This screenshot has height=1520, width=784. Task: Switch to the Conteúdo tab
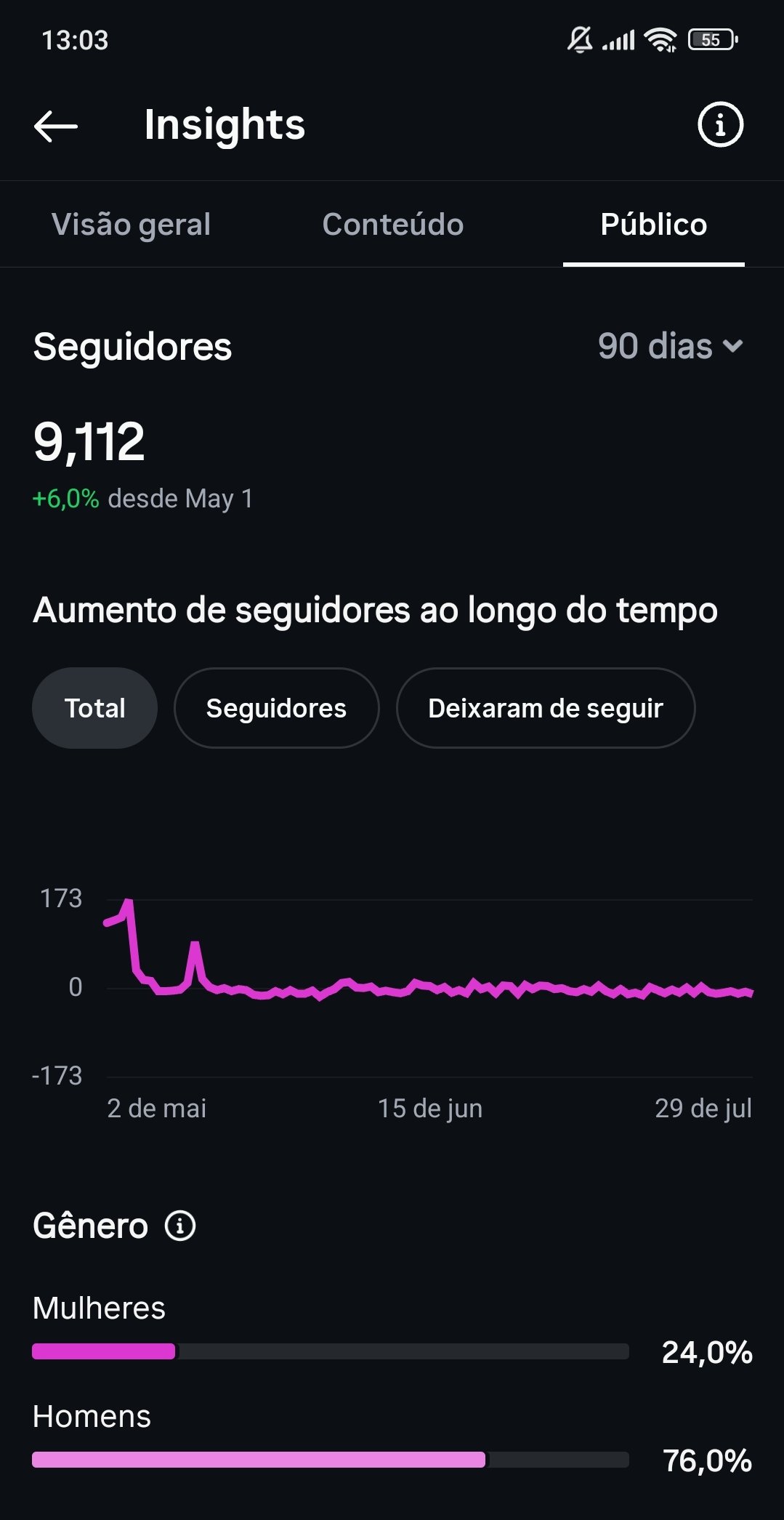[x=392, y=225]
